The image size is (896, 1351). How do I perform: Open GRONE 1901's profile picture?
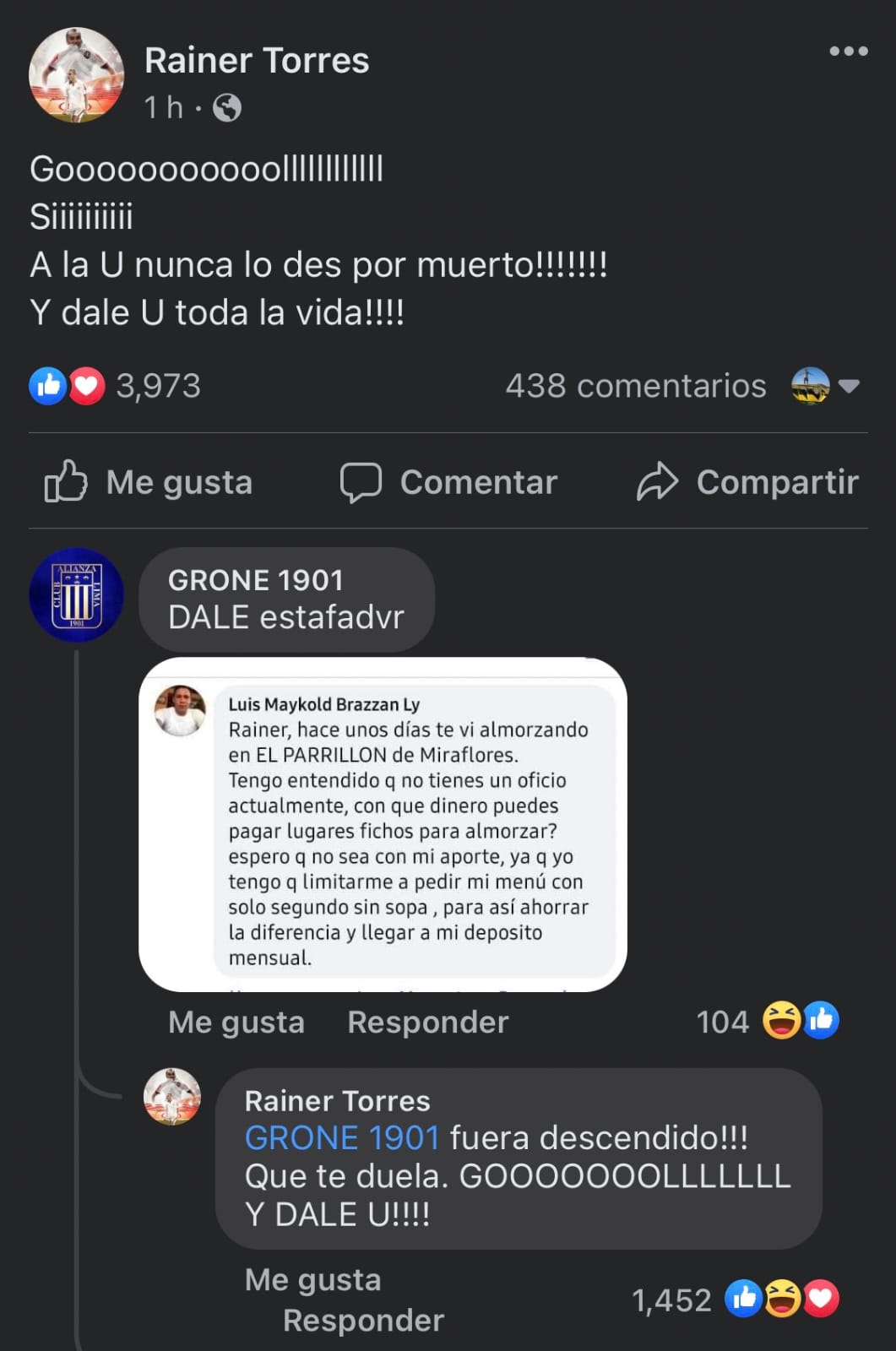[x=76, y=594]
